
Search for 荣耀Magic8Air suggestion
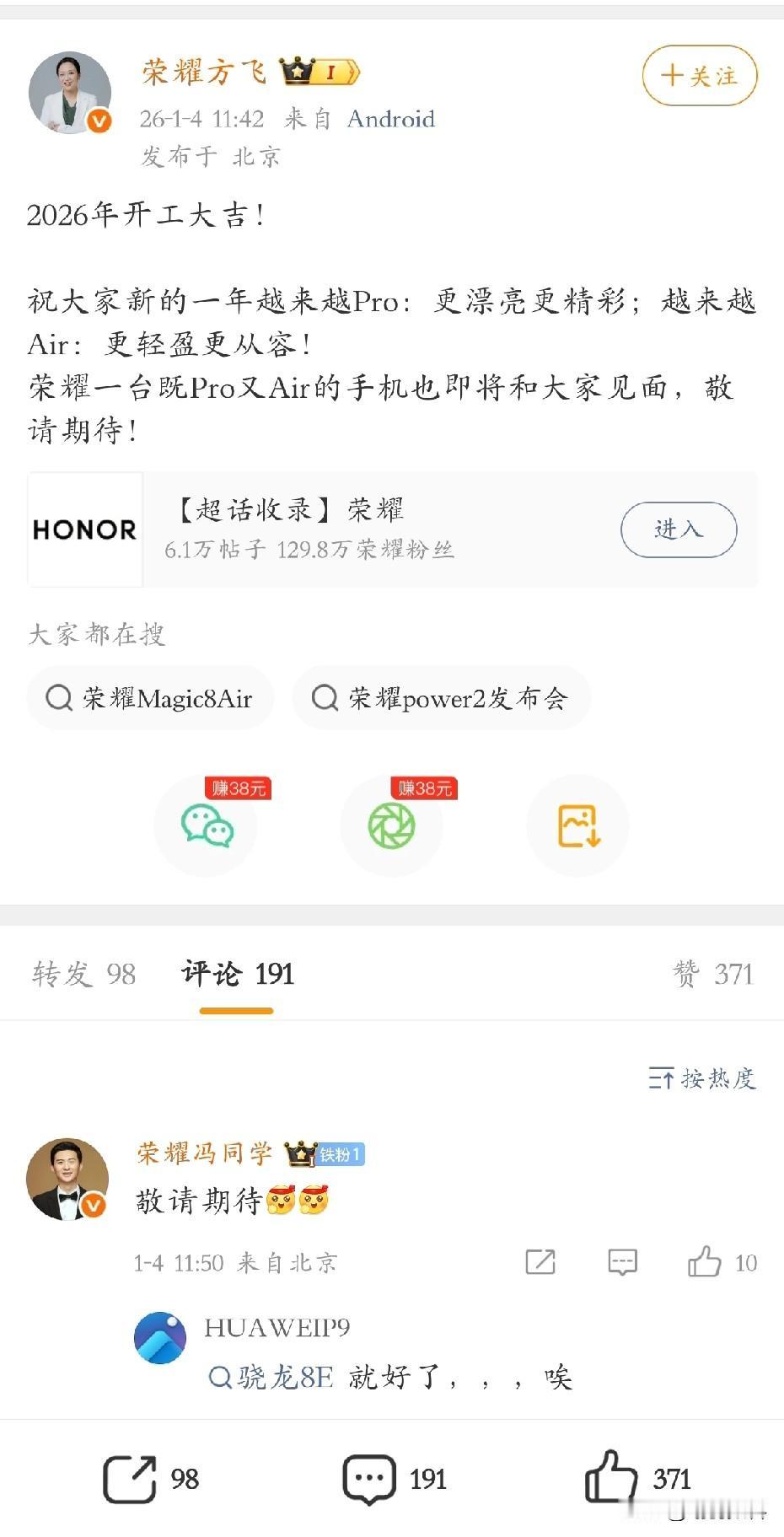coord(150,697)
